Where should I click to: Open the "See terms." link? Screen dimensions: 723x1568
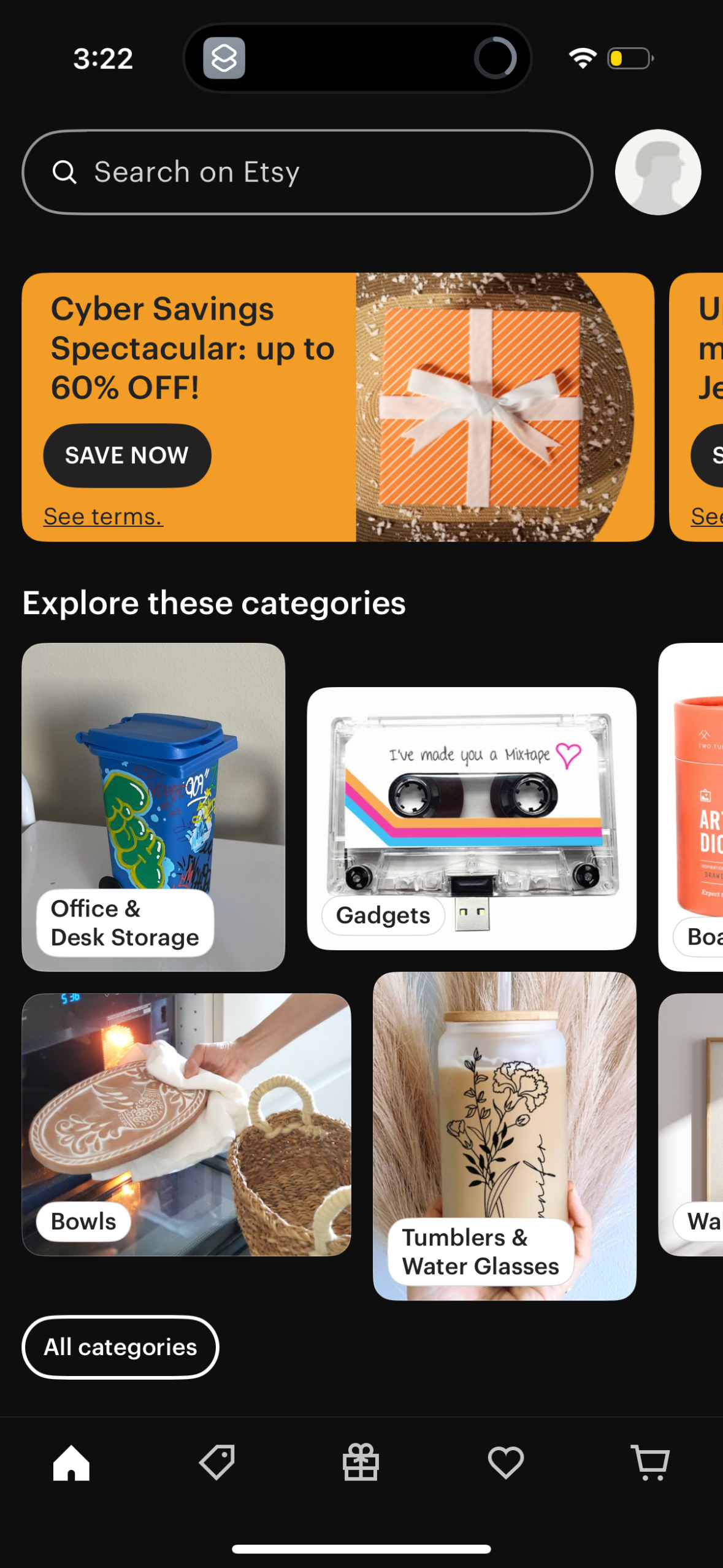pyautogui.click(x=103, y=516)
